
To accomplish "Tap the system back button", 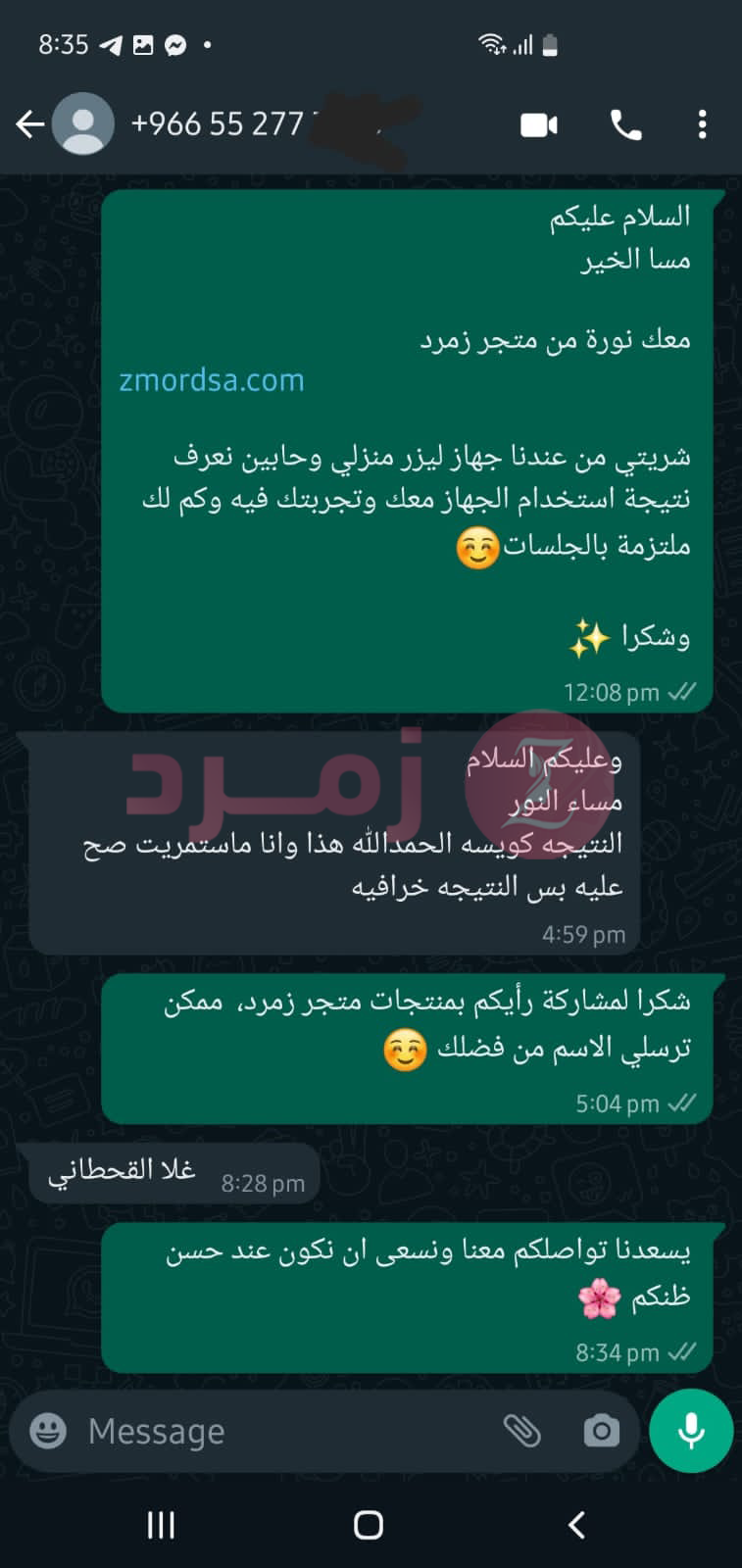I will pyautogui.click(x=576, y=1525).
